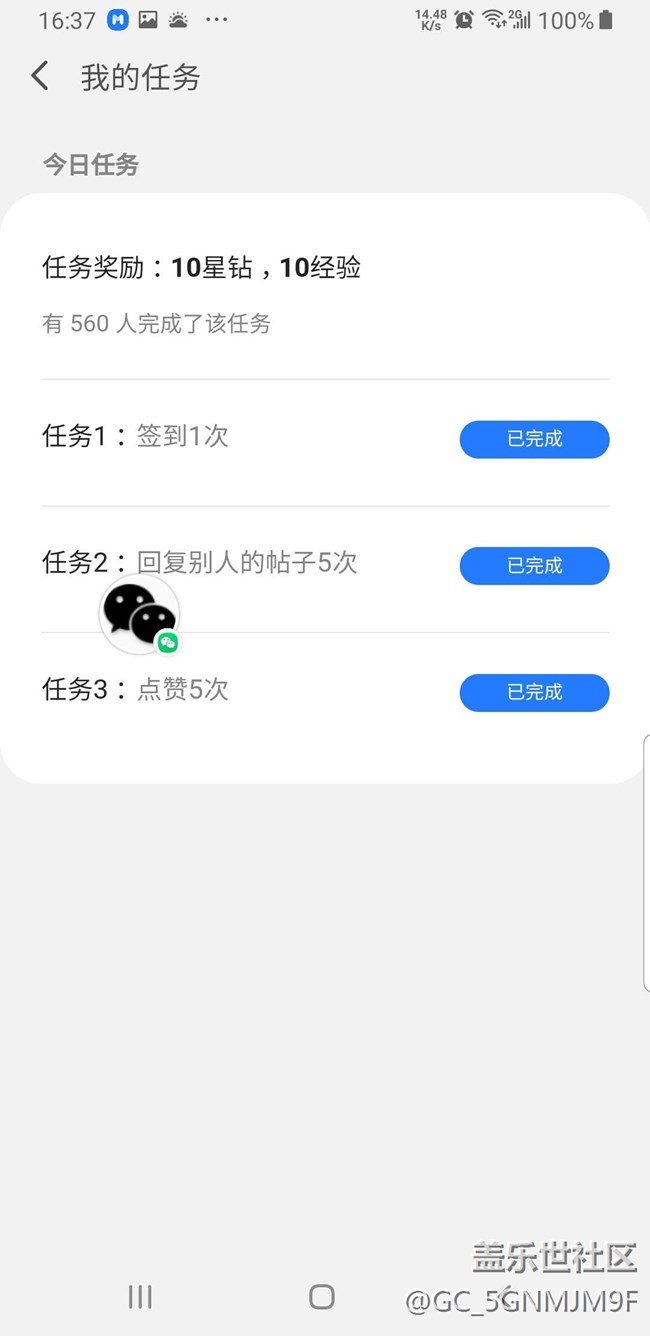Tap 已完成 button for 点赞5次 task
The width and height of the screenshot is (650, 1336).
coord(534,692)
